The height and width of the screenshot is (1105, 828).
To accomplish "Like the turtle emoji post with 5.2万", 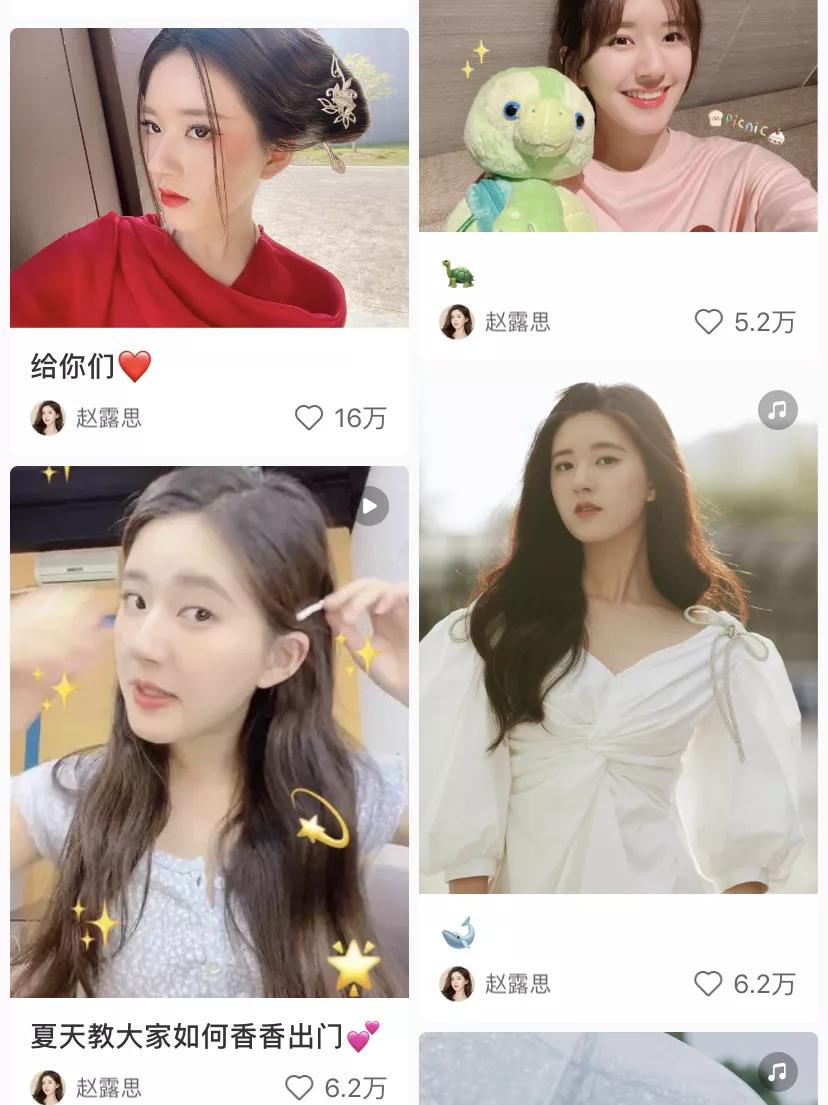I will 708,322.
